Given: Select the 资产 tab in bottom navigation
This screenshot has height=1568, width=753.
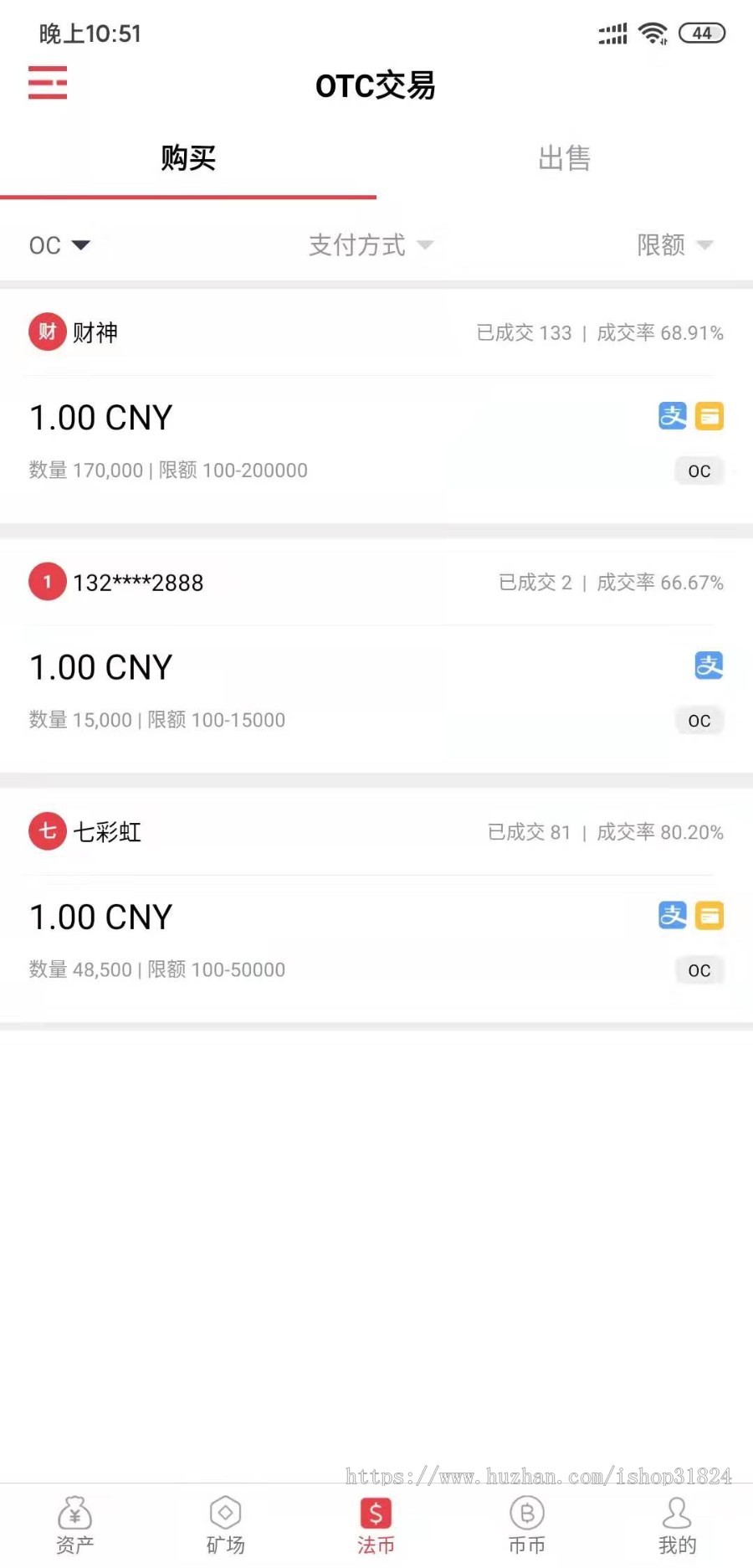Looking at the screenshot, I should point(74,1524).
